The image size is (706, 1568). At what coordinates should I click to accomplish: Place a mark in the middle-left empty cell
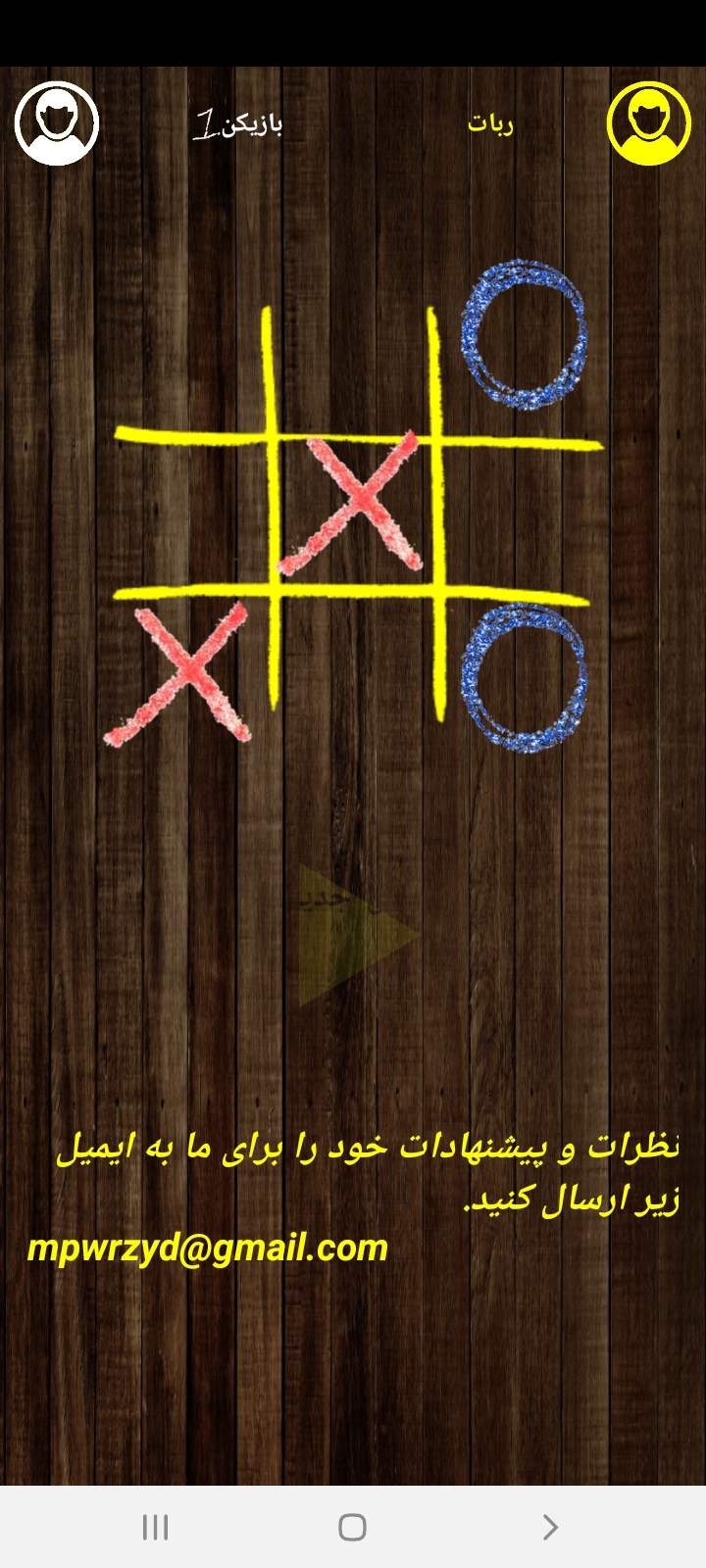click(191, 514)
